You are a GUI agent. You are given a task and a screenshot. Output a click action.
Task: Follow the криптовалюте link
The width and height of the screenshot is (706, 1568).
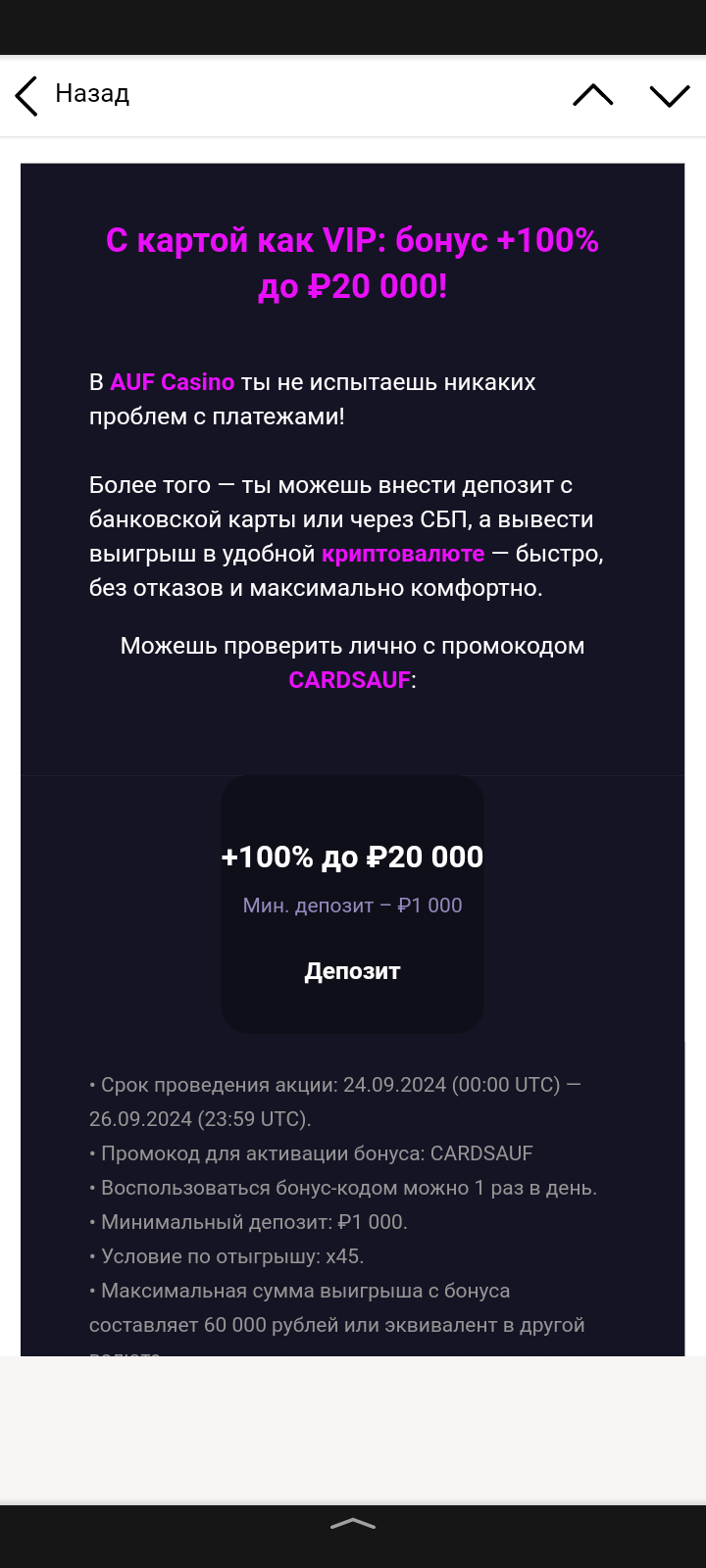(403, 554)
